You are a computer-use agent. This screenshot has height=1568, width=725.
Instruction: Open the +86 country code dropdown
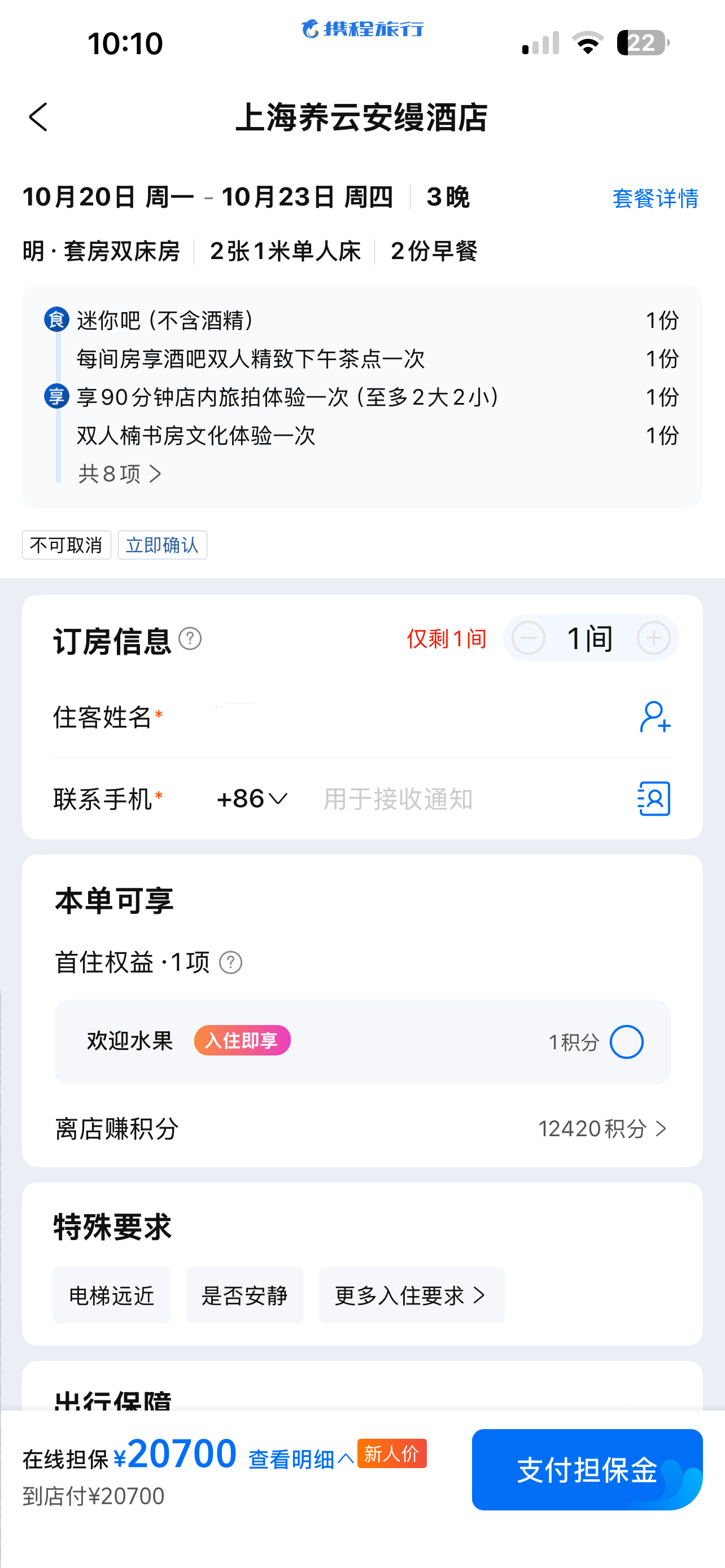251,799
